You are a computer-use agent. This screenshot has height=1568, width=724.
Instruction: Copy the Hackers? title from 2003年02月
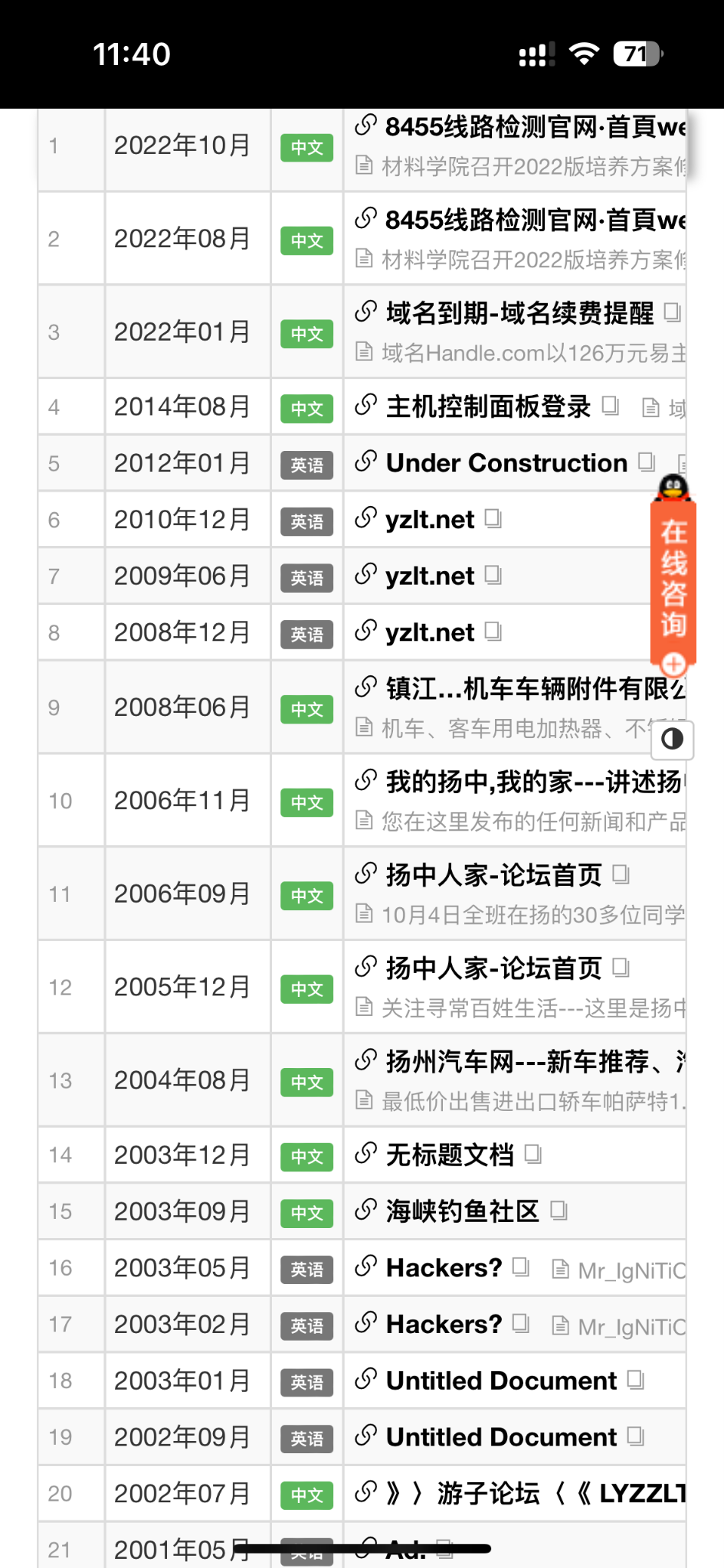[521, 1323]
